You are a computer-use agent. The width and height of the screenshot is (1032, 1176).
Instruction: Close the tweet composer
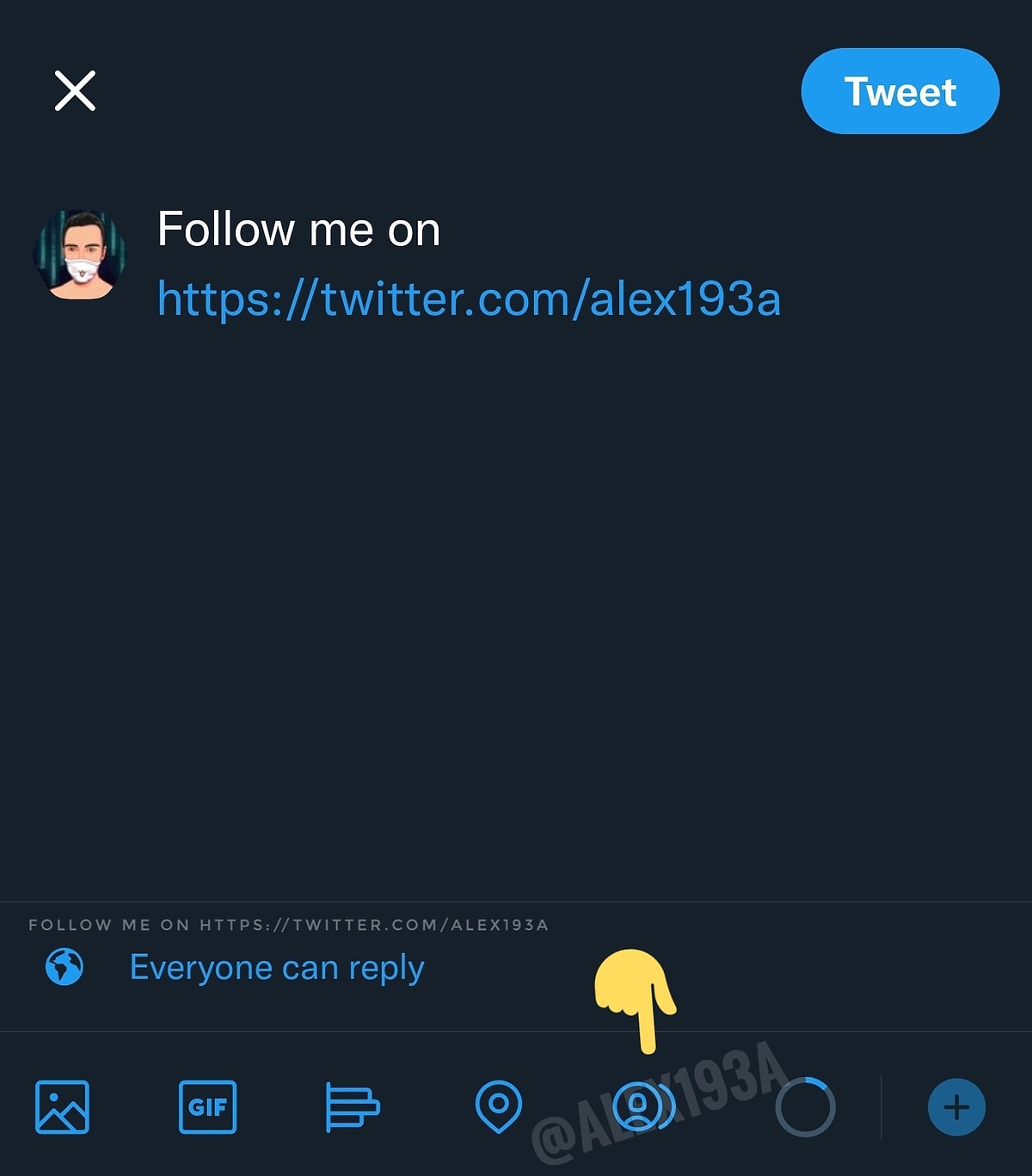[76, 92]
